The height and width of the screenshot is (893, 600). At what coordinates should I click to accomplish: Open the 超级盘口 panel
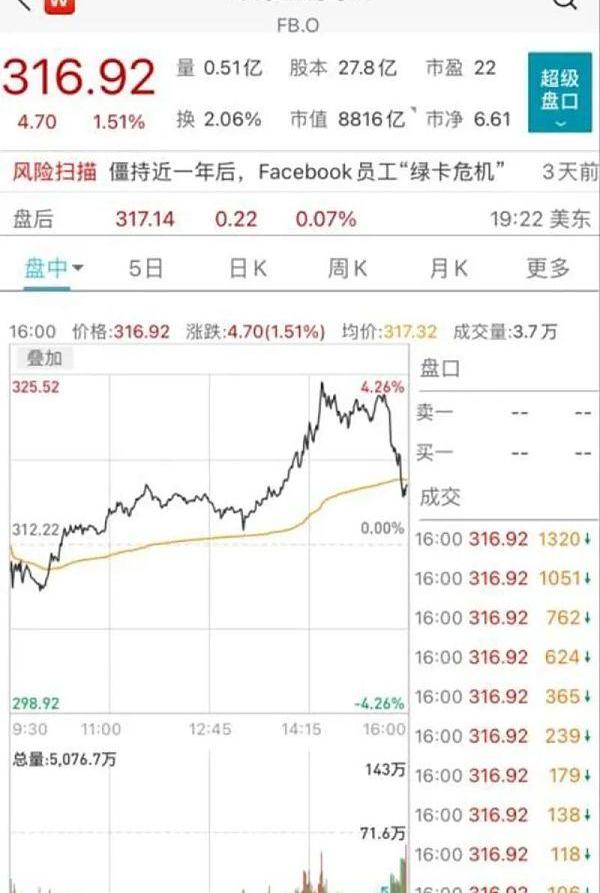click(559, 93)
